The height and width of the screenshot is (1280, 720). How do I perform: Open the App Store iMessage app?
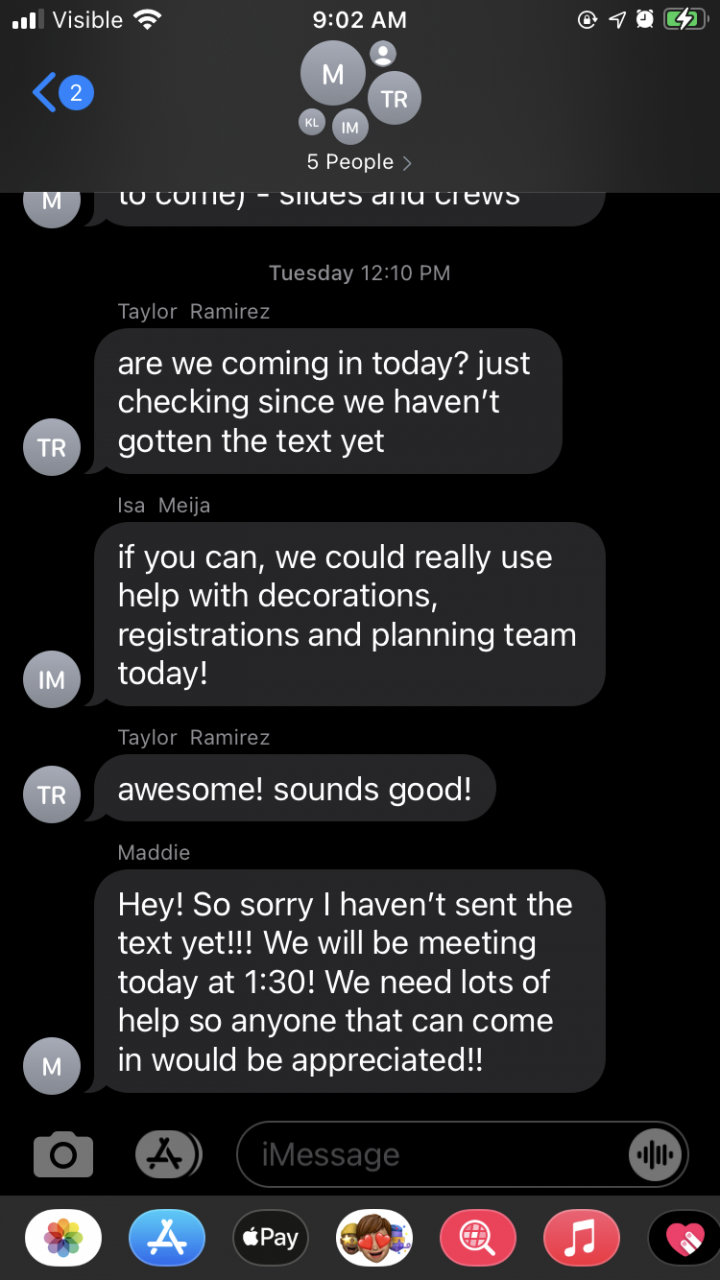(167, 1238)
